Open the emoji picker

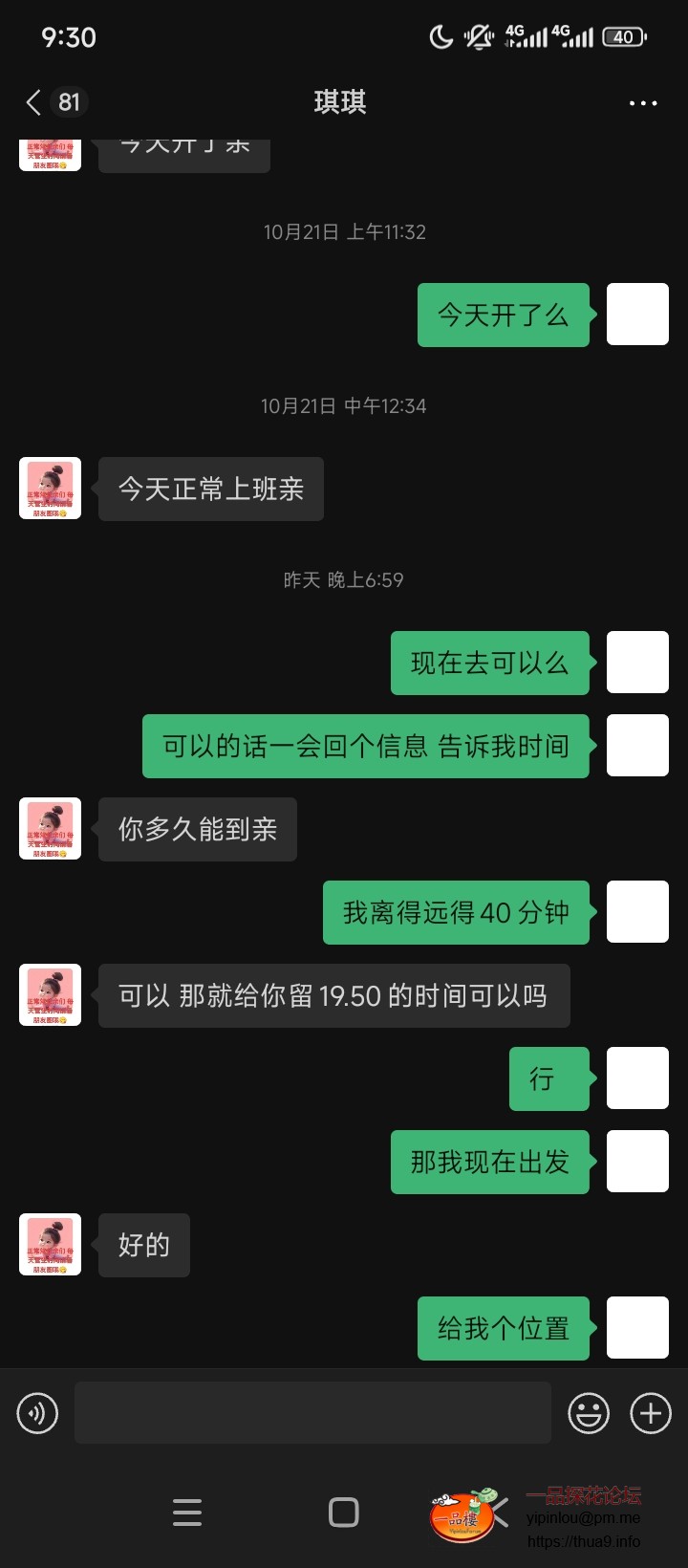589,1413
